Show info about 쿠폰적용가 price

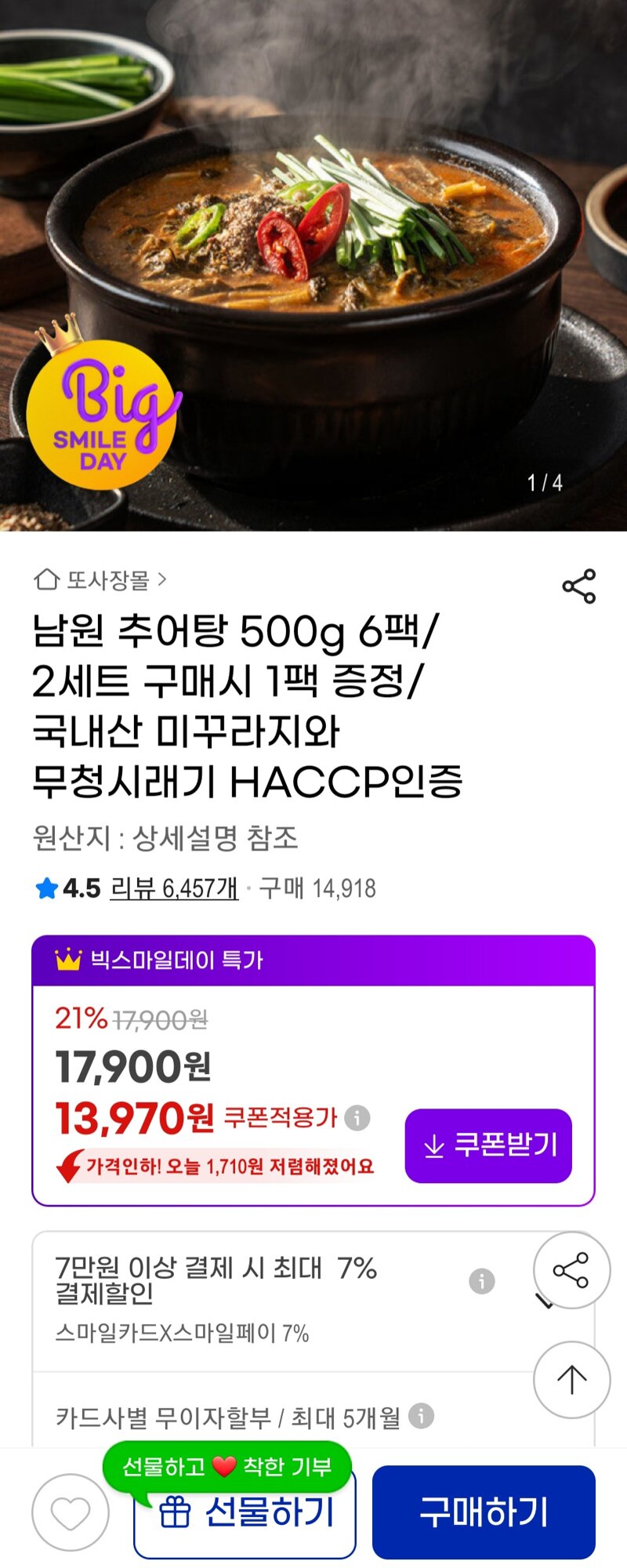(357, 1117)
